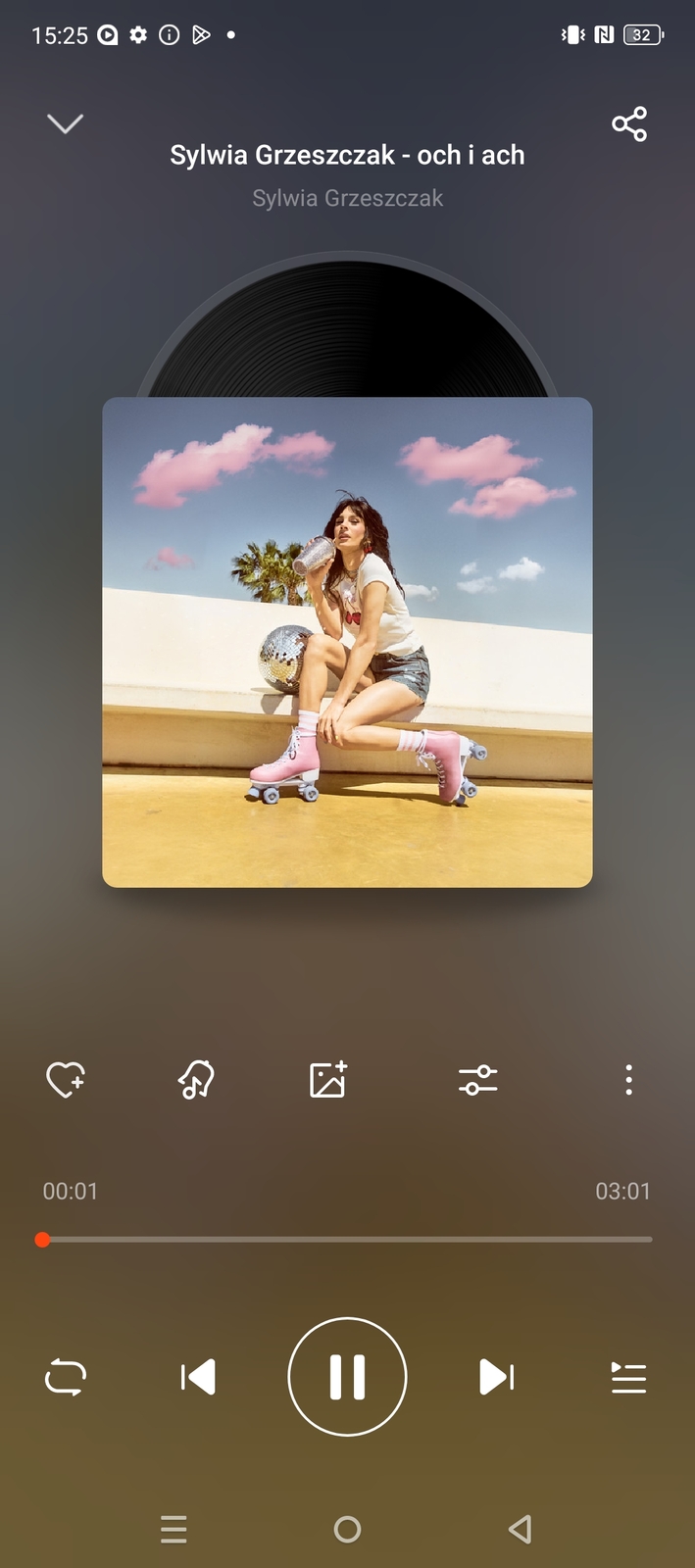695x1568 pixels.
Task: Tap the playback progress bar
Action: coord(347,1240)
